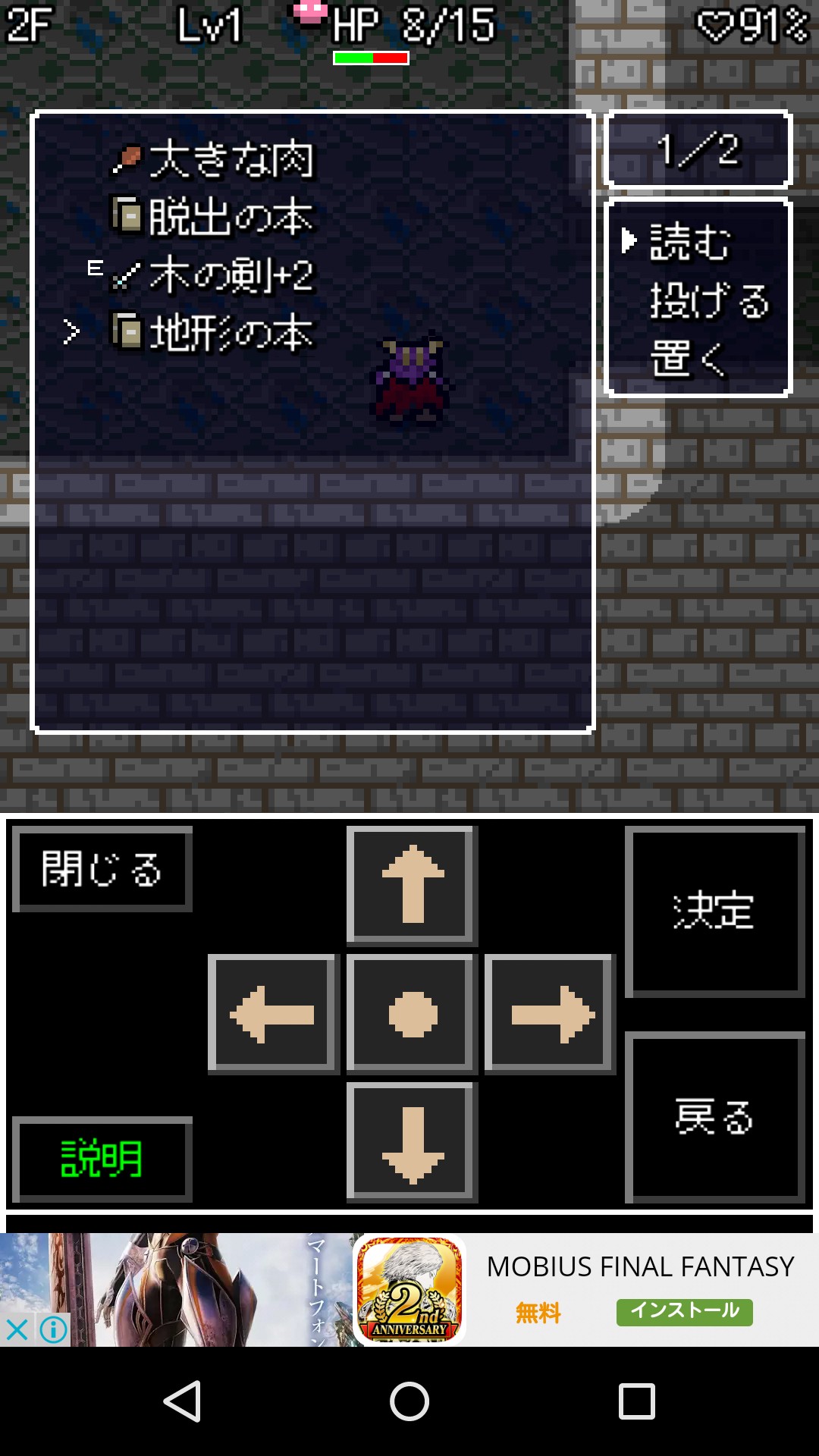Select 読む to read the book
819x1456 pixels.
(x=690, y=242)
